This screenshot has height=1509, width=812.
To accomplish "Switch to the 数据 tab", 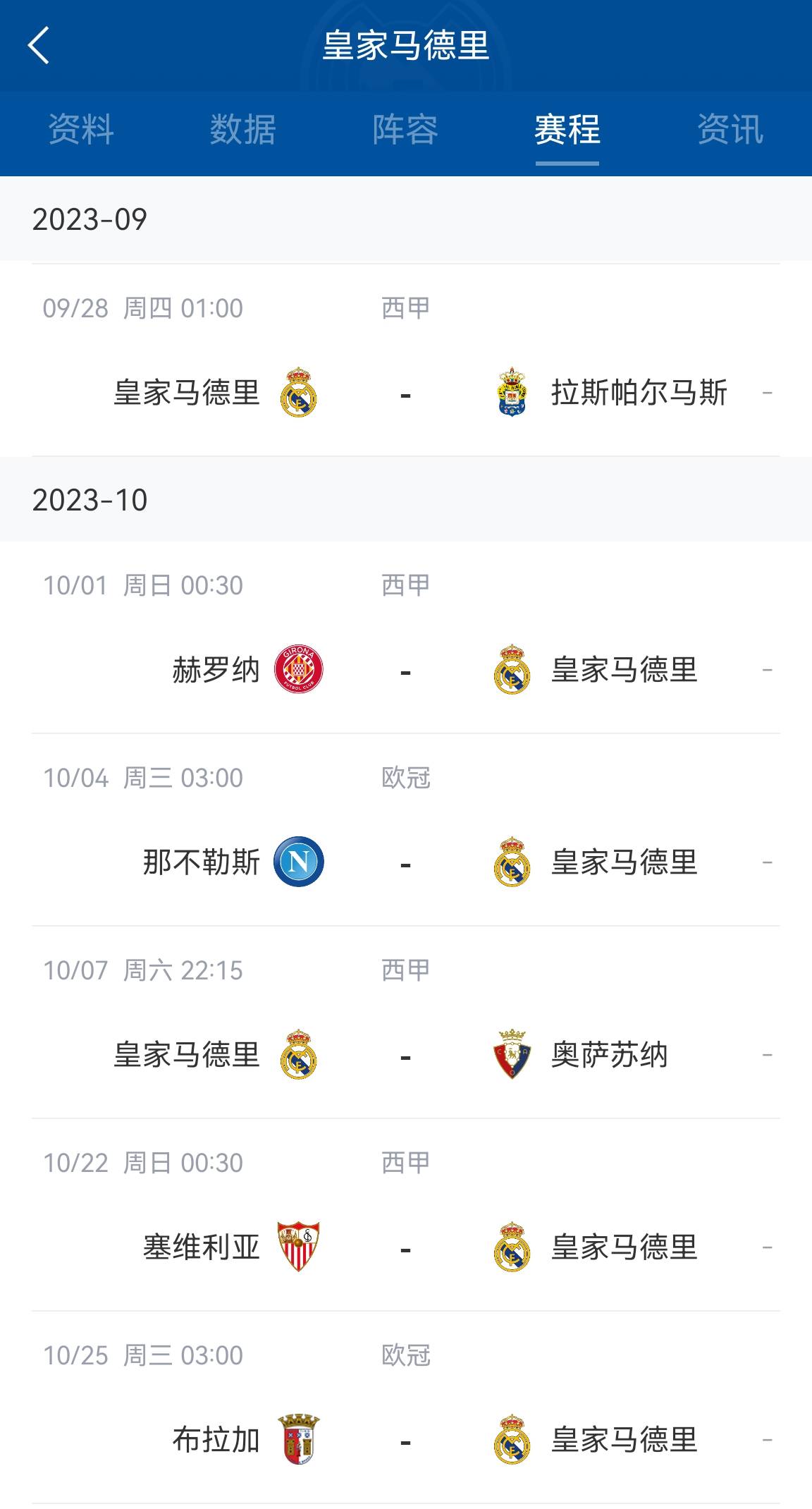I will 242,130.
